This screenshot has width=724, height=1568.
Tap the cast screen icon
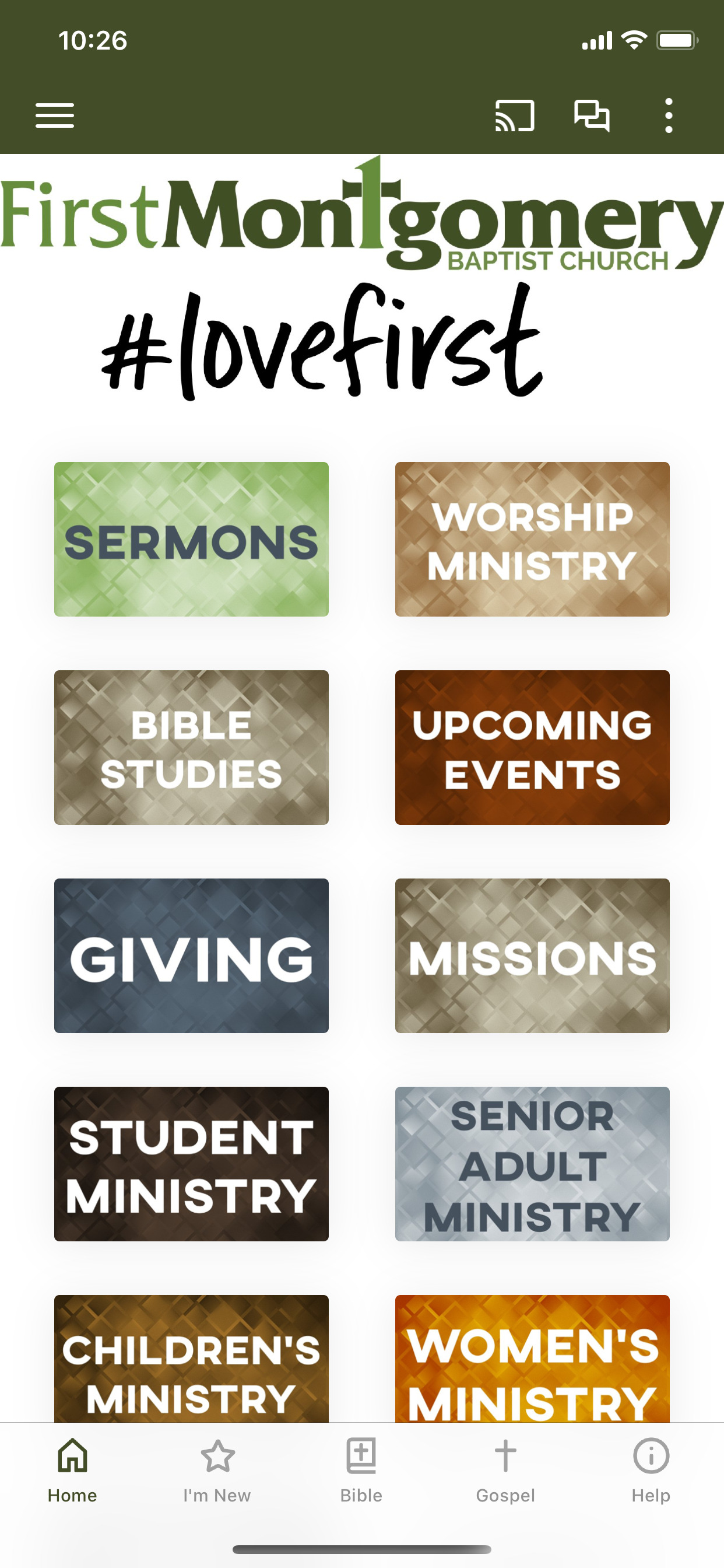[515, 116]
